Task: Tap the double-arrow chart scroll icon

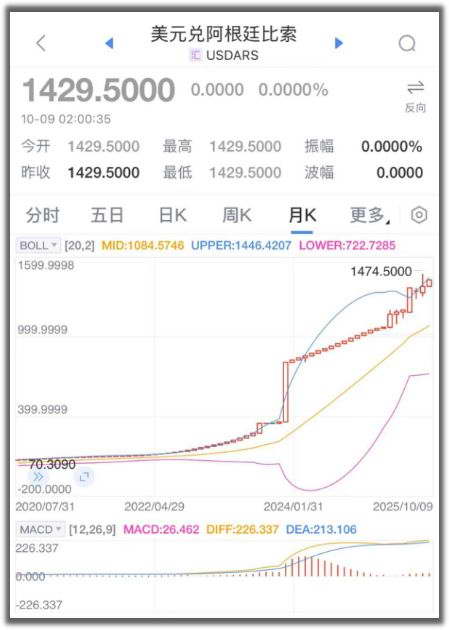Action: tap(38, 477)
